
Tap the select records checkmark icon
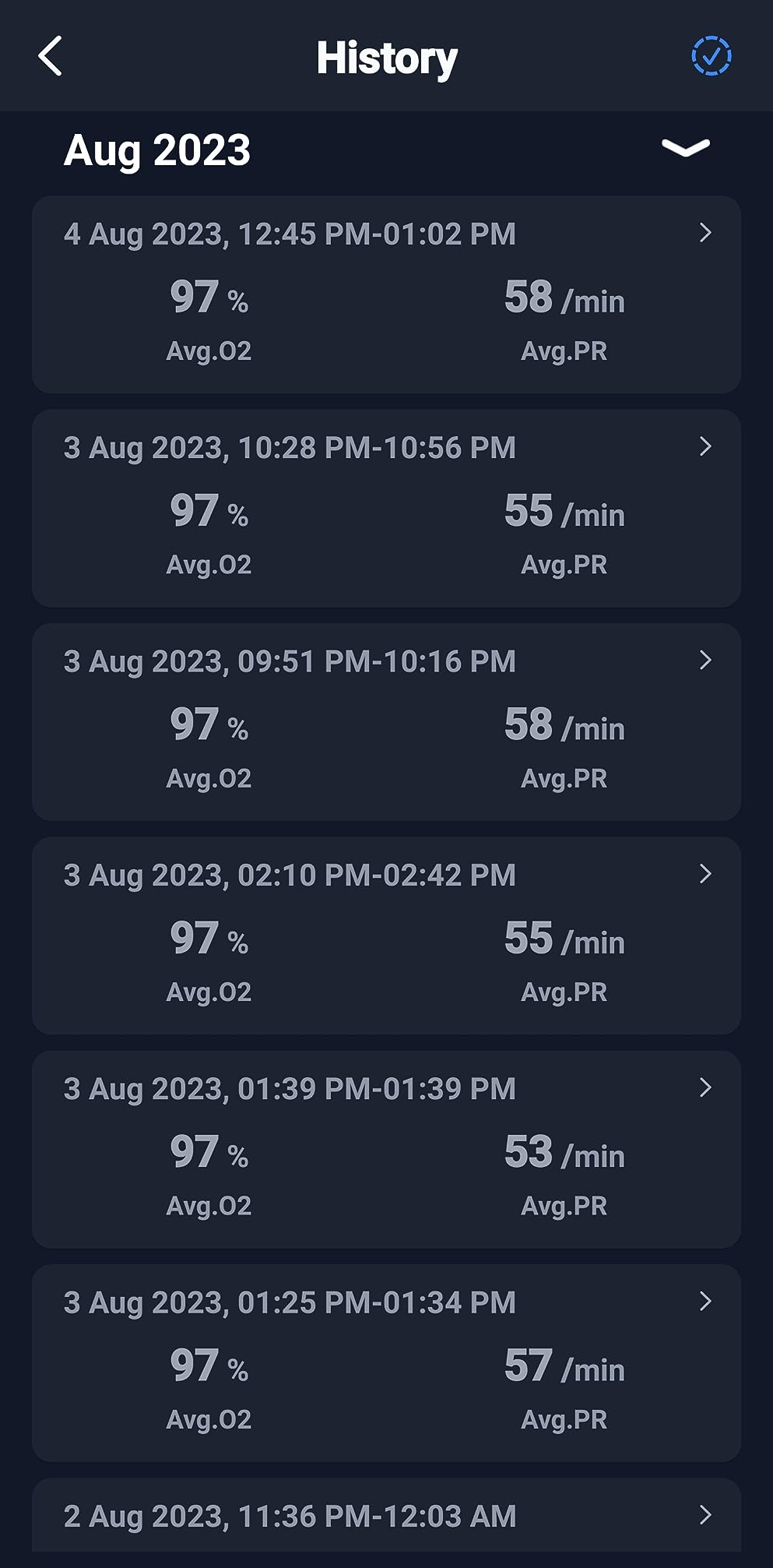711,56
